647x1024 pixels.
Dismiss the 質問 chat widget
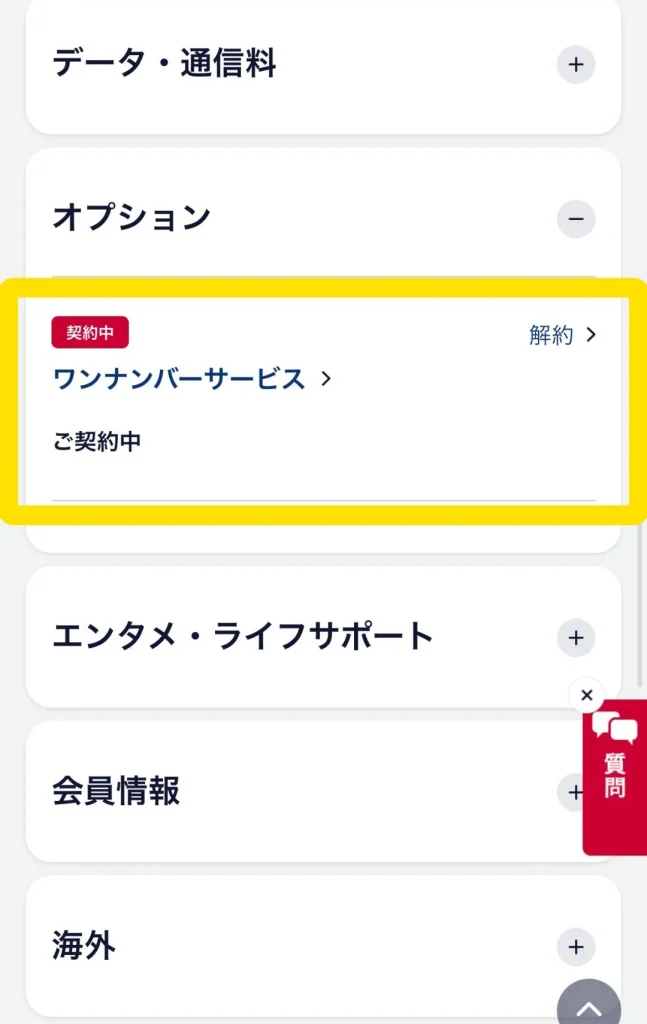point(587,694)
